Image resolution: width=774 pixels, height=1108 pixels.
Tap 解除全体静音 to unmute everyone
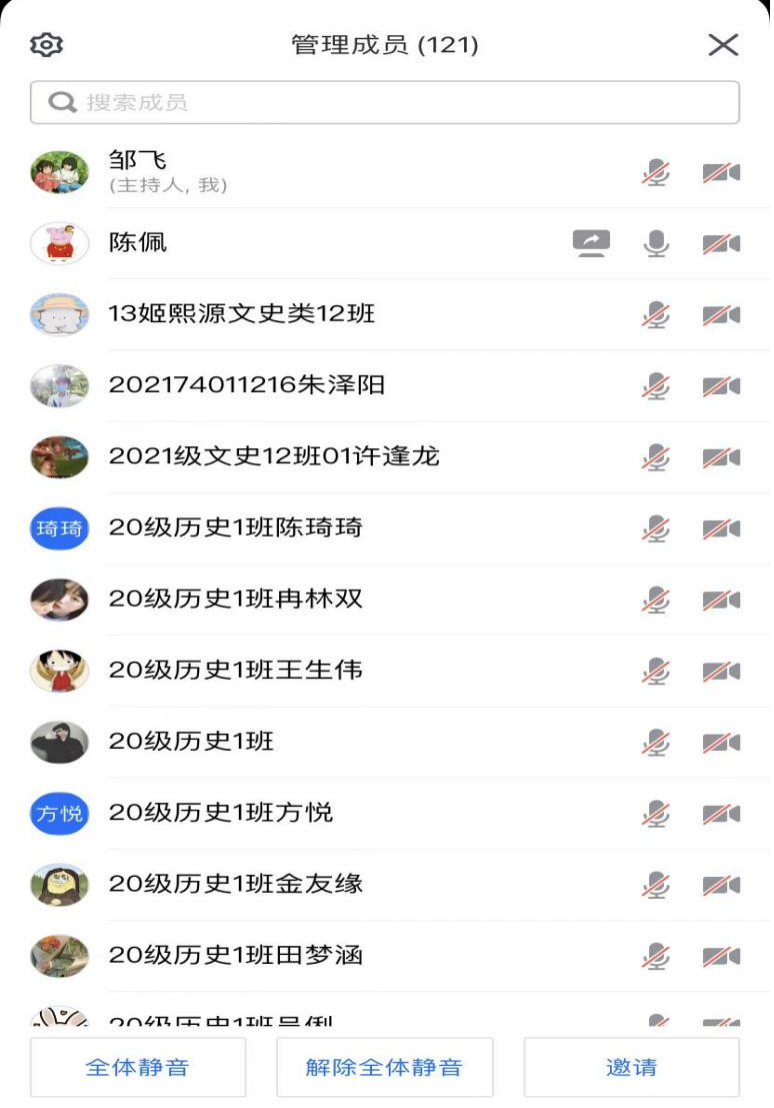tap(384, 1067)
